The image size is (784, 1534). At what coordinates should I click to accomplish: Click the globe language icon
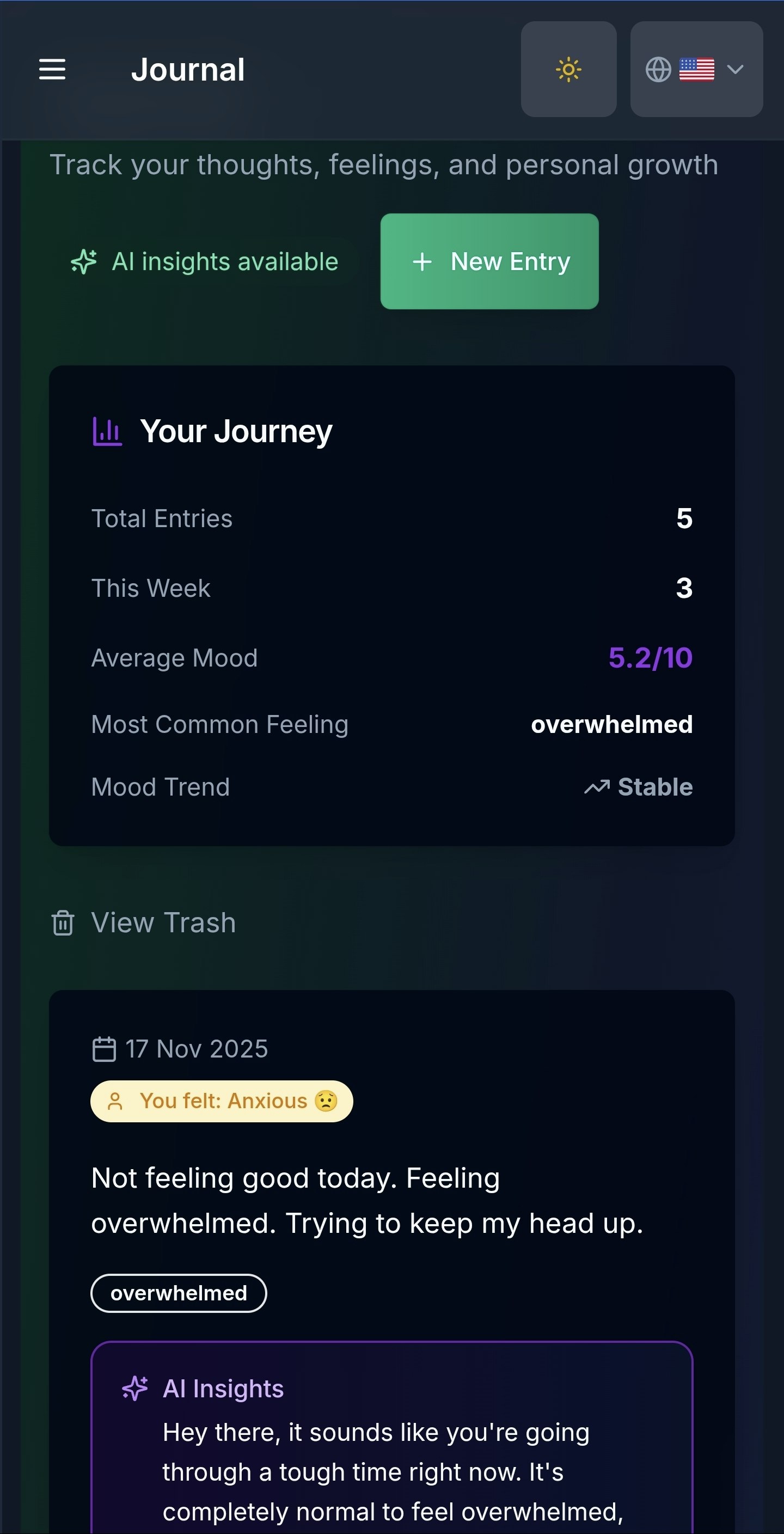(658, 70)
